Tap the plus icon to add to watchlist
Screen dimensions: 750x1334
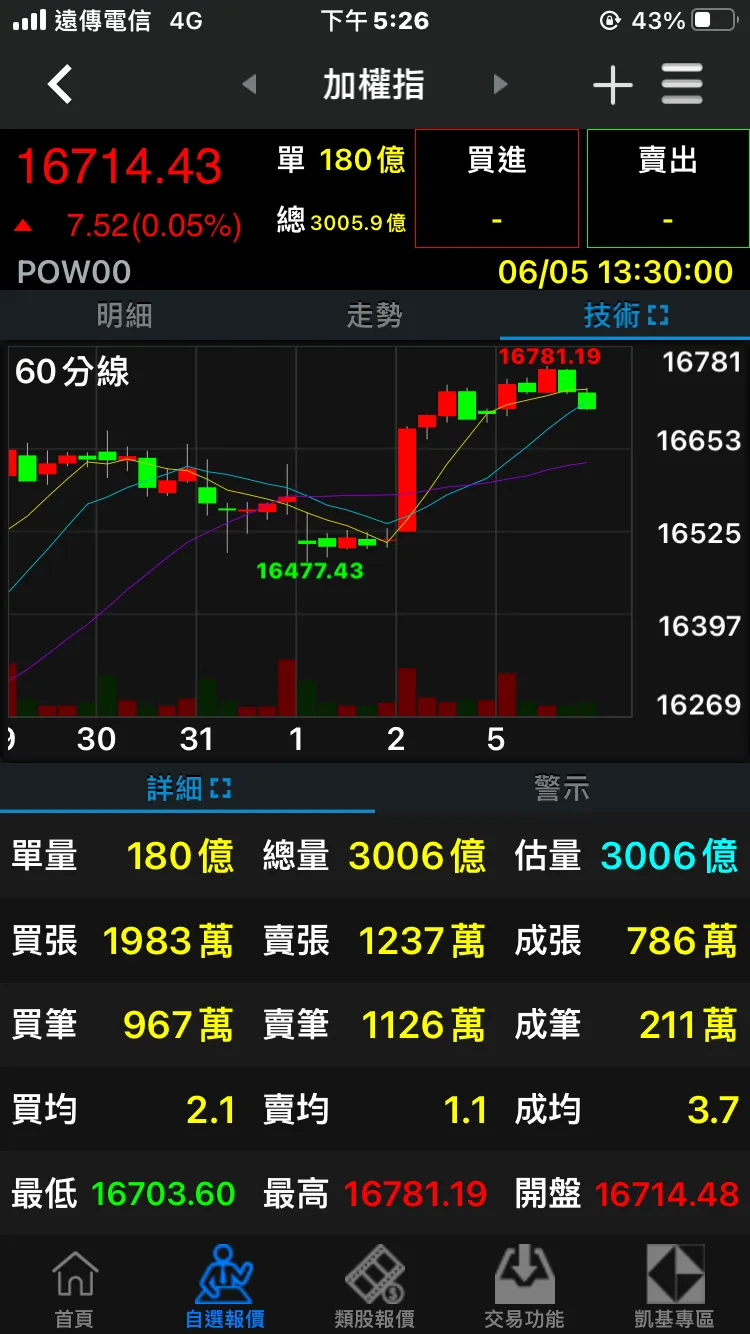pos(612,86)
